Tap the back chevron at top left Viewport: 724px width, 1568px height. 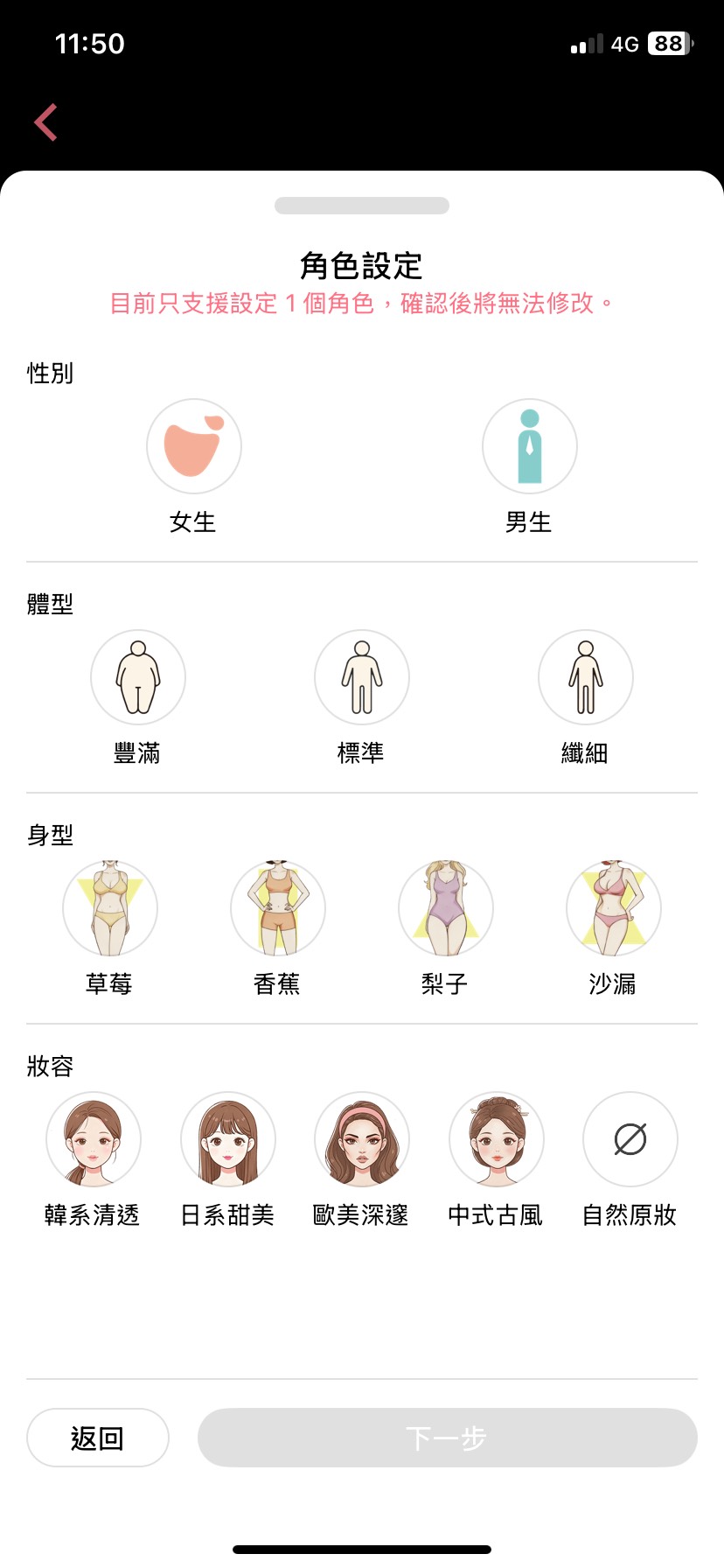point(45,122)
